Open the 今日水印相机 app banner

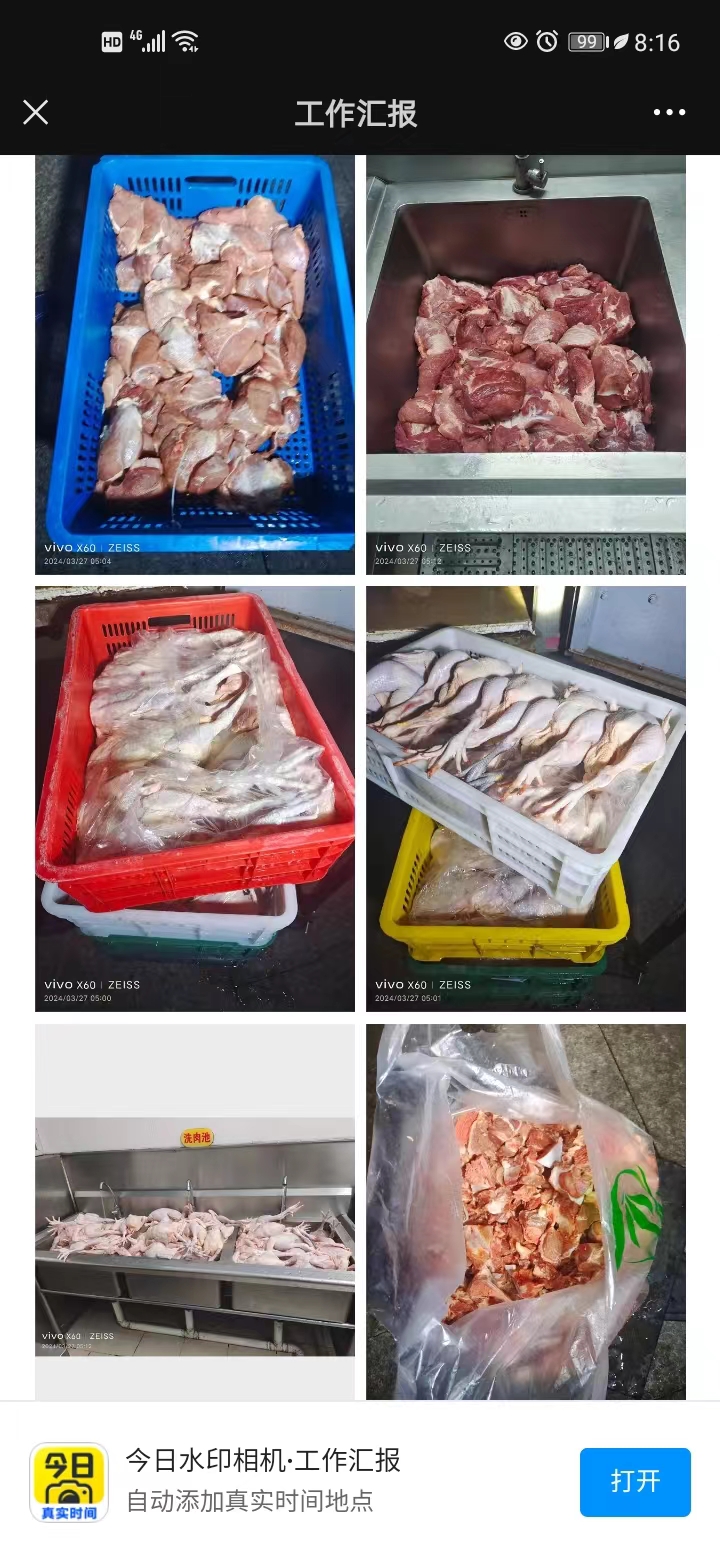pyautogui.click(x=300, y=1481)
